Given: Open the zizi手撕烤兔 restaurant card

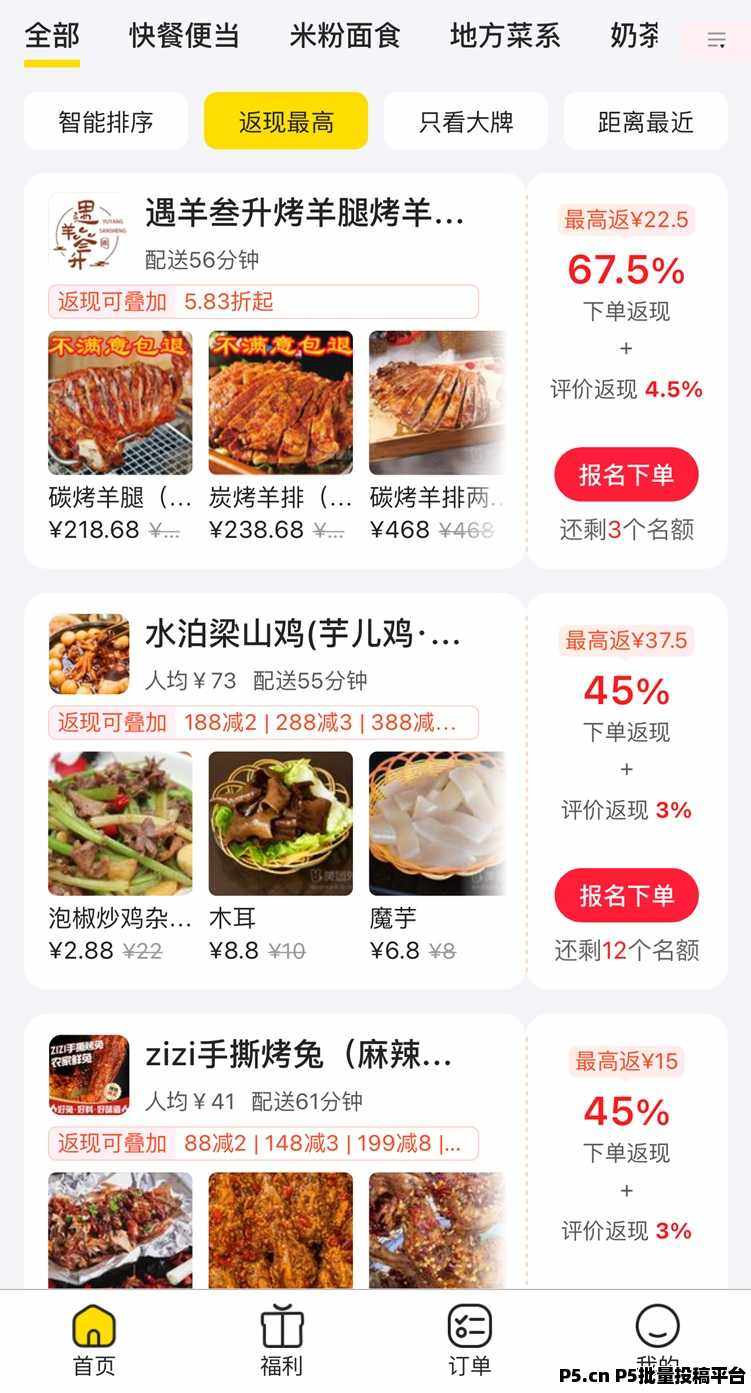Looking at the screenshot, I should tap(298, 1055).
